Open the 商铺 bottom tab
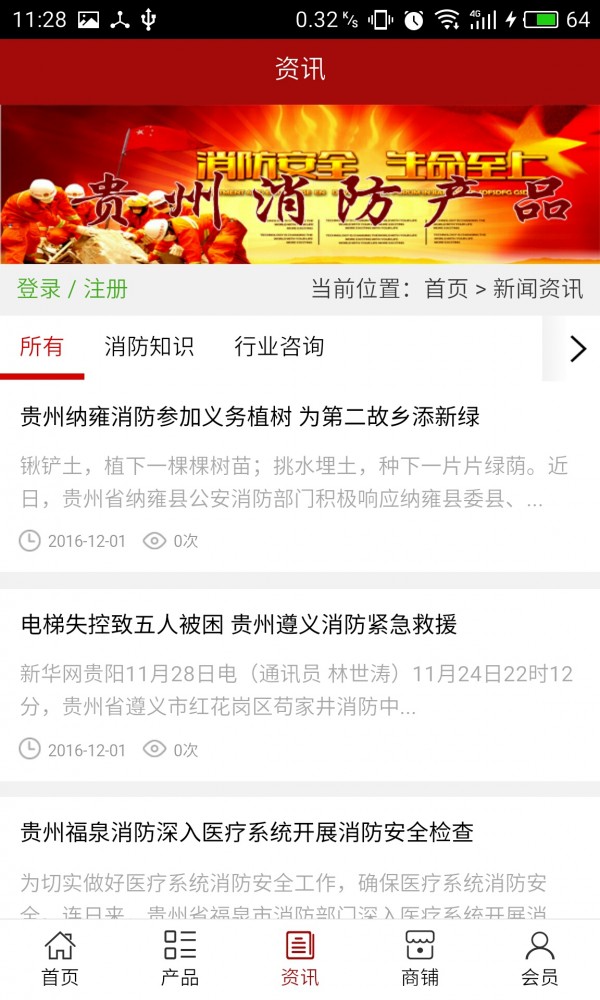600x1000 pixels. (x=420, y=959)
